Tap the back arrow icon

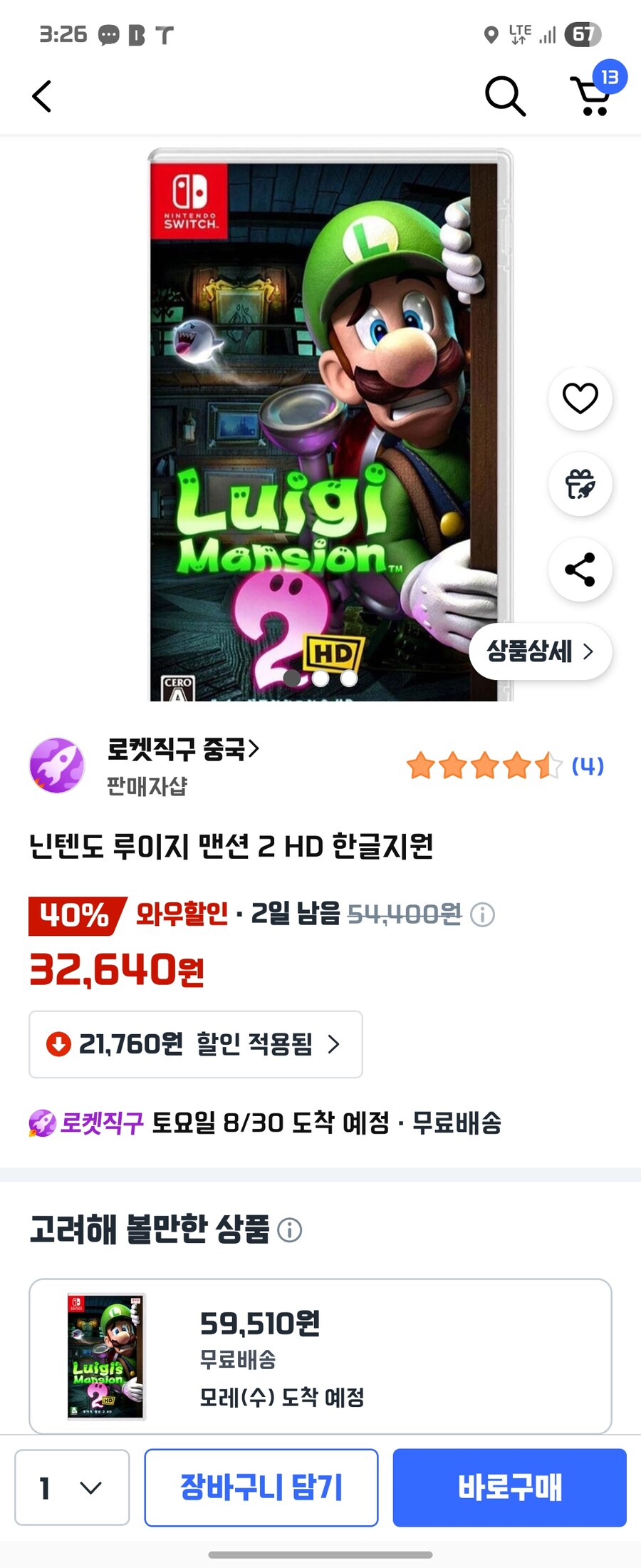click(41, 96)
